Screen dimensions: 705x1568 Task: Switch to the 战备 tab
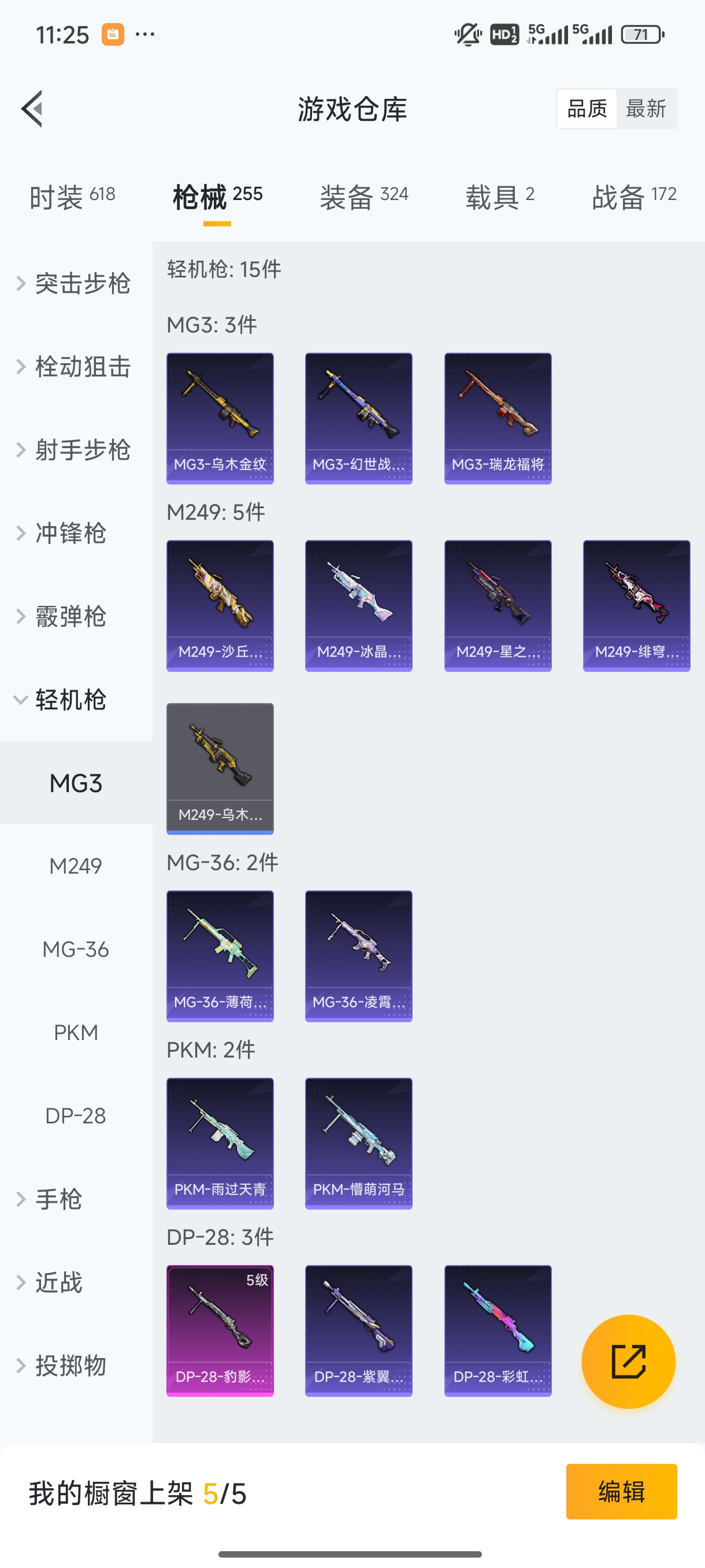633,197
